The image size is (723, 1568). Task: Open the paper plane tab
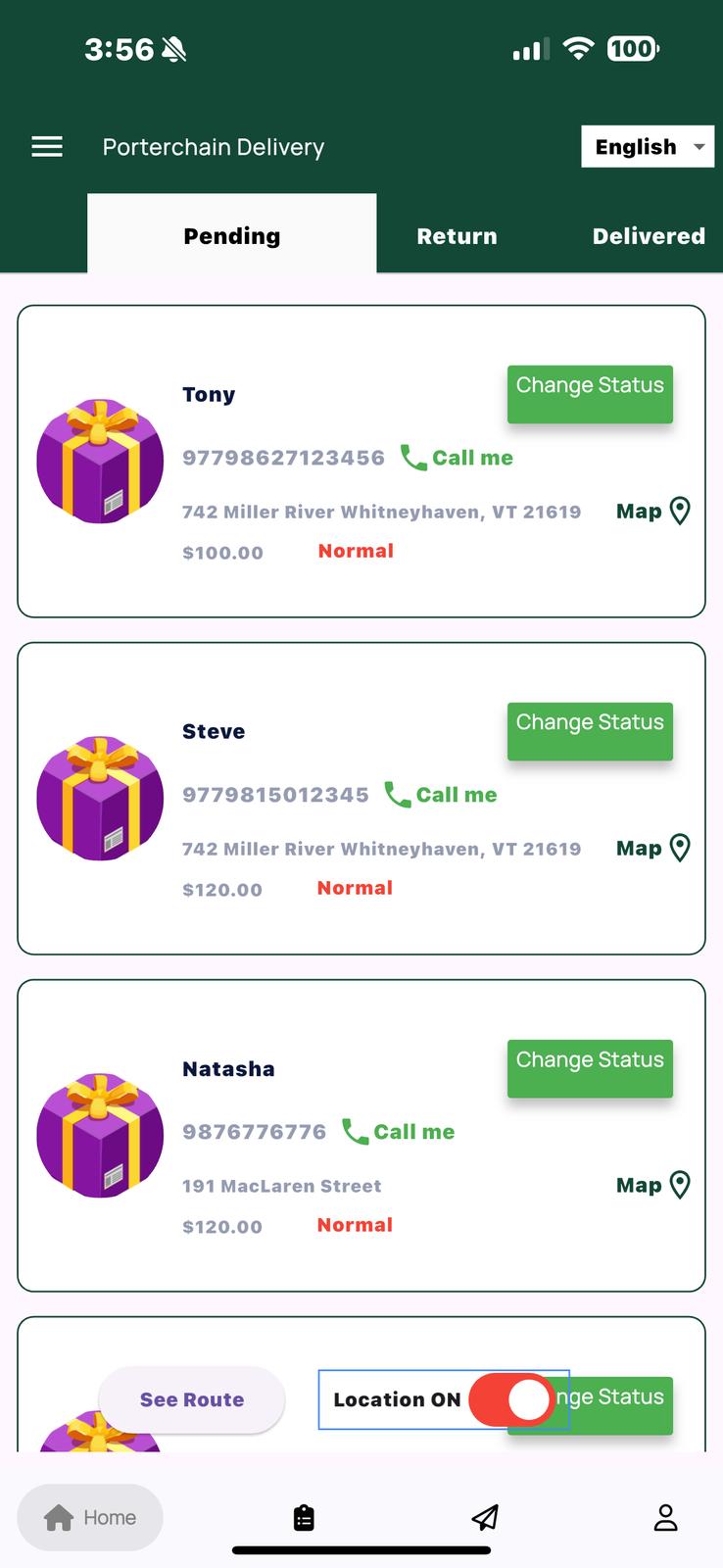tap(485, 1518)
